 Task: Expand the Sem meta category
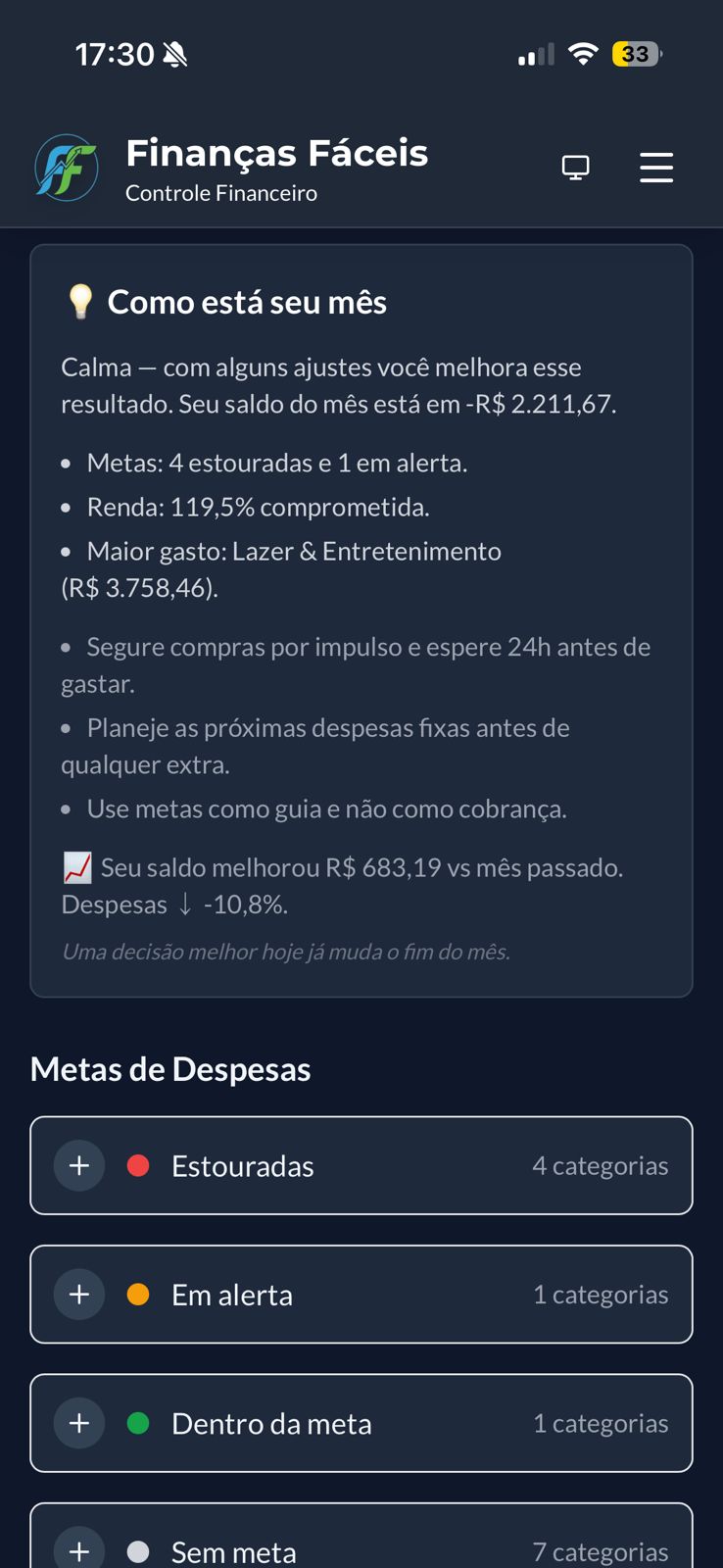(x=78, y=1551)
